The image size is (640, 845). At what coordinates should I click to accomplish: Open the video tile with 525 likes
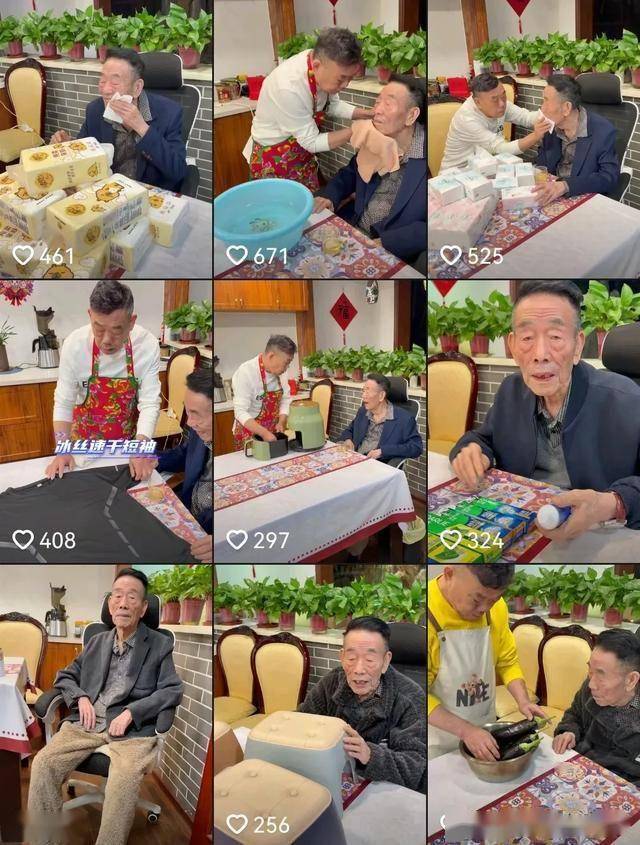click(x=534, y=140)
